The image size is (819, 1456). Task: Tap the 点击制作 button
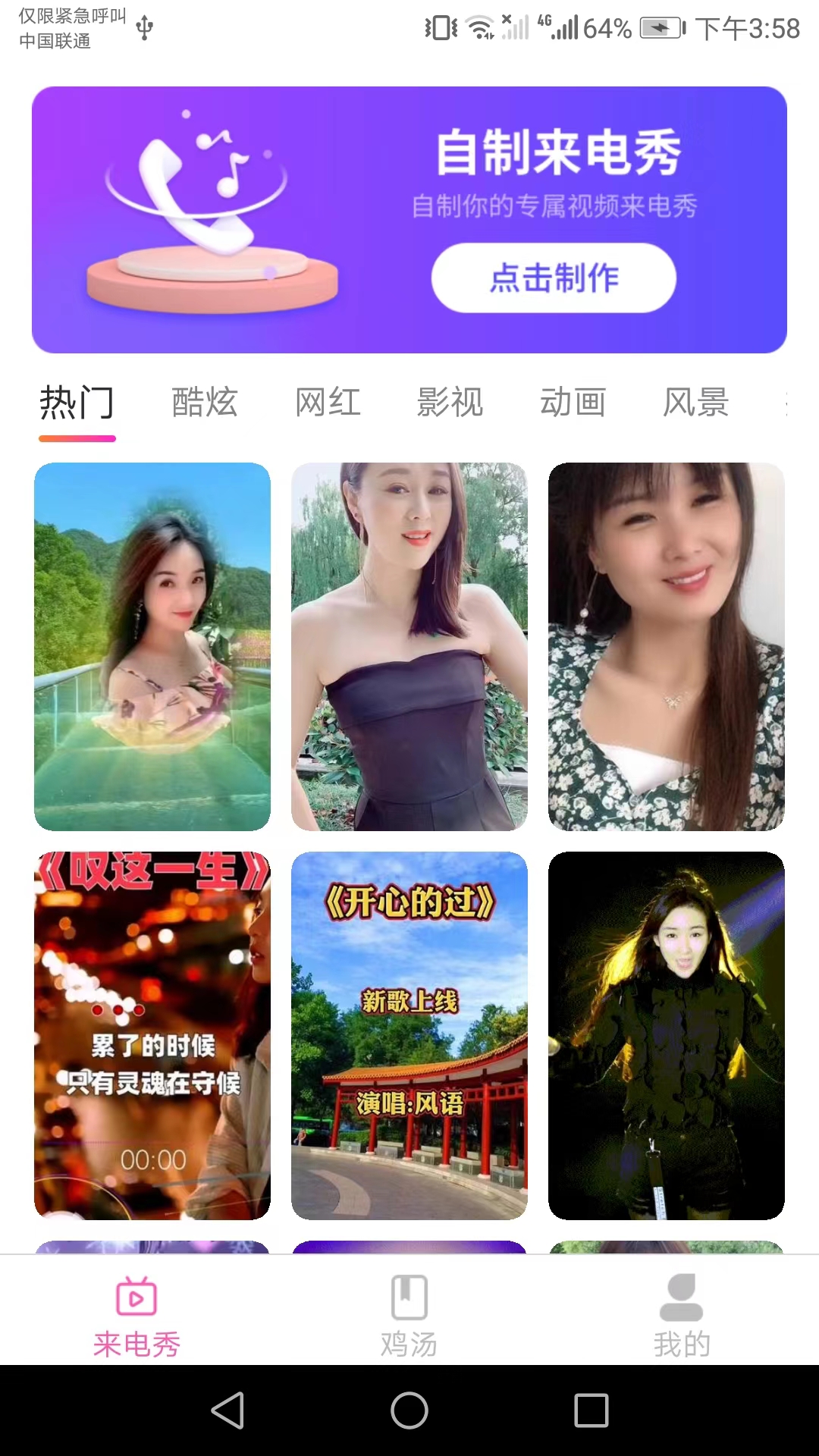click(554, 278)
